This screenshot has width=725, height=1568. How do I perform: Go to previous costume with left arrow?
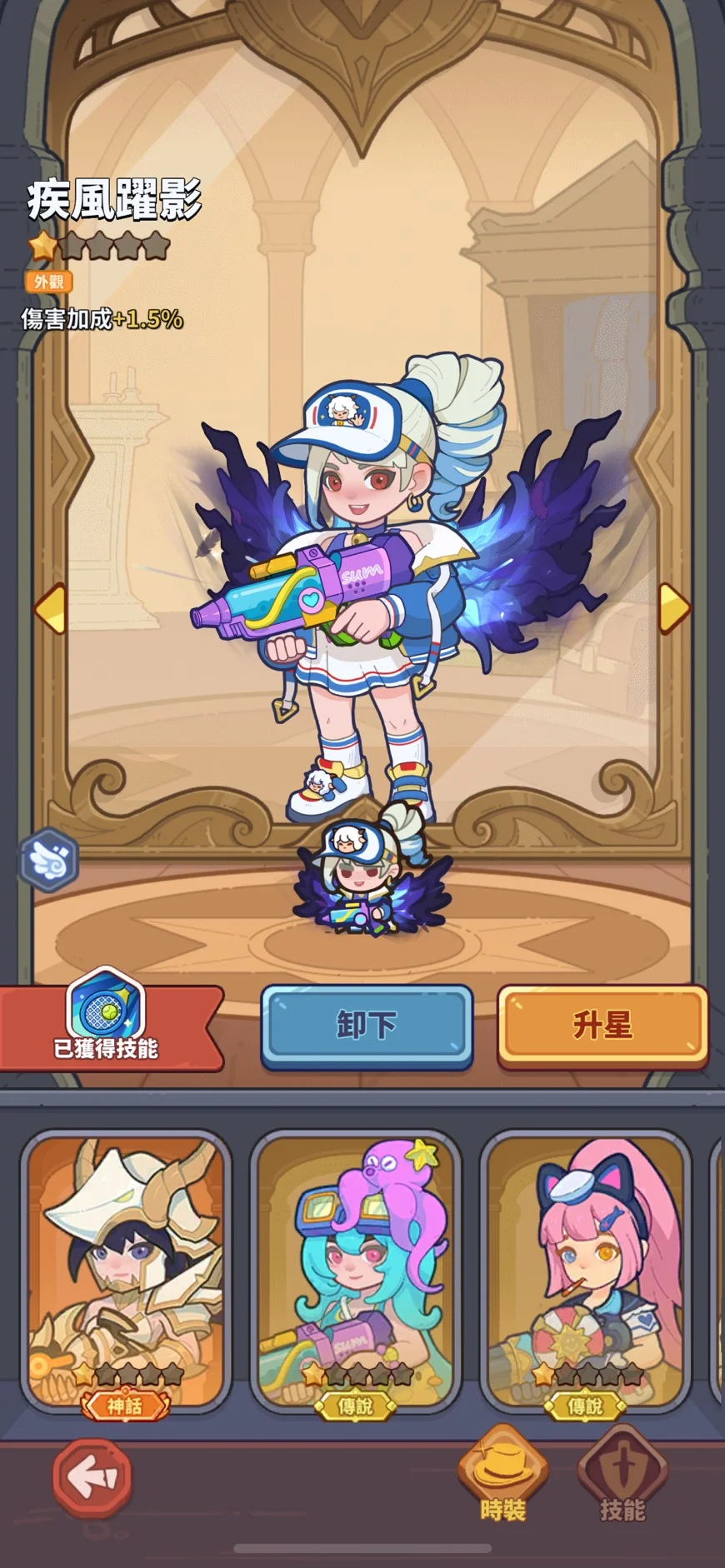point(50,608)
